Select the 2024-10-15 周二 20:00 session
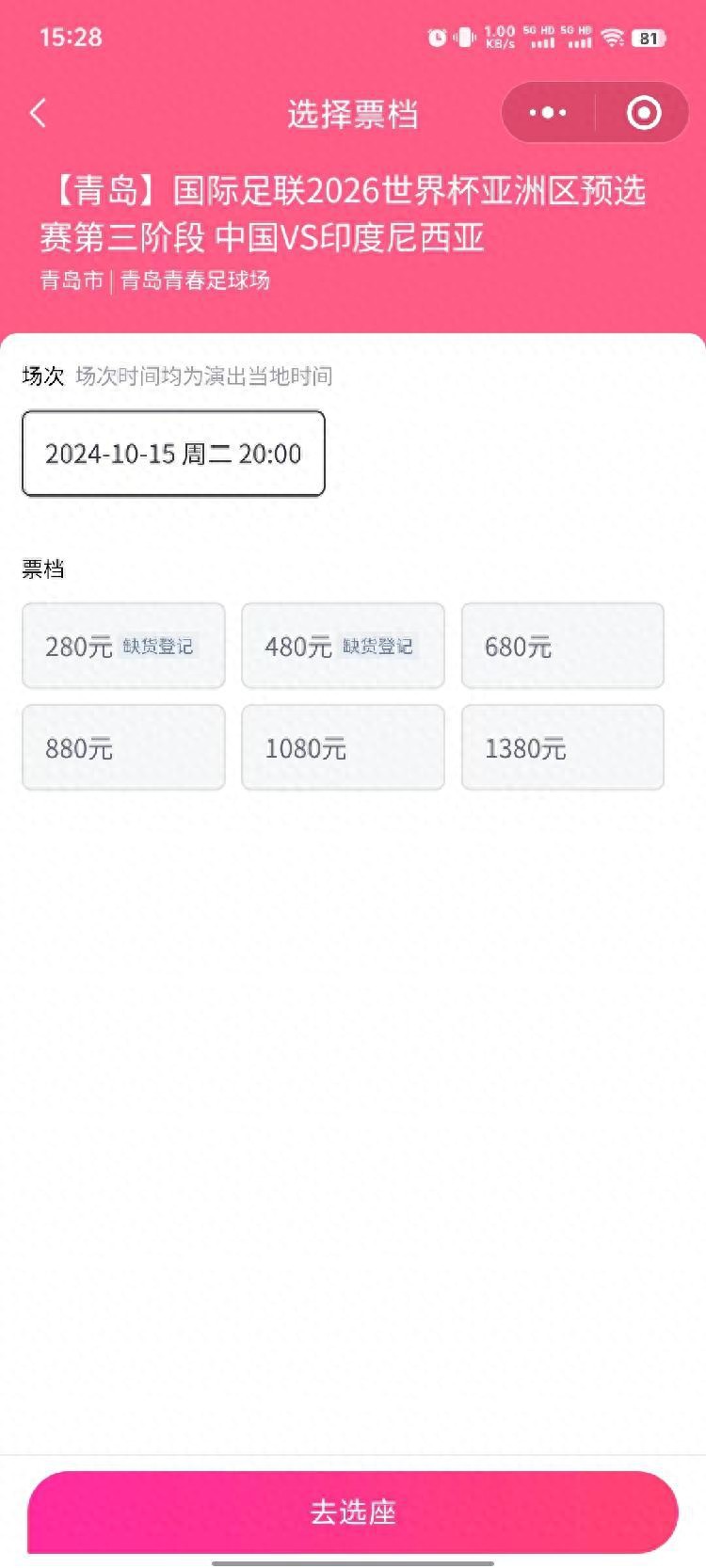Viewport: 706px width, 1568px height. (173, 454)
